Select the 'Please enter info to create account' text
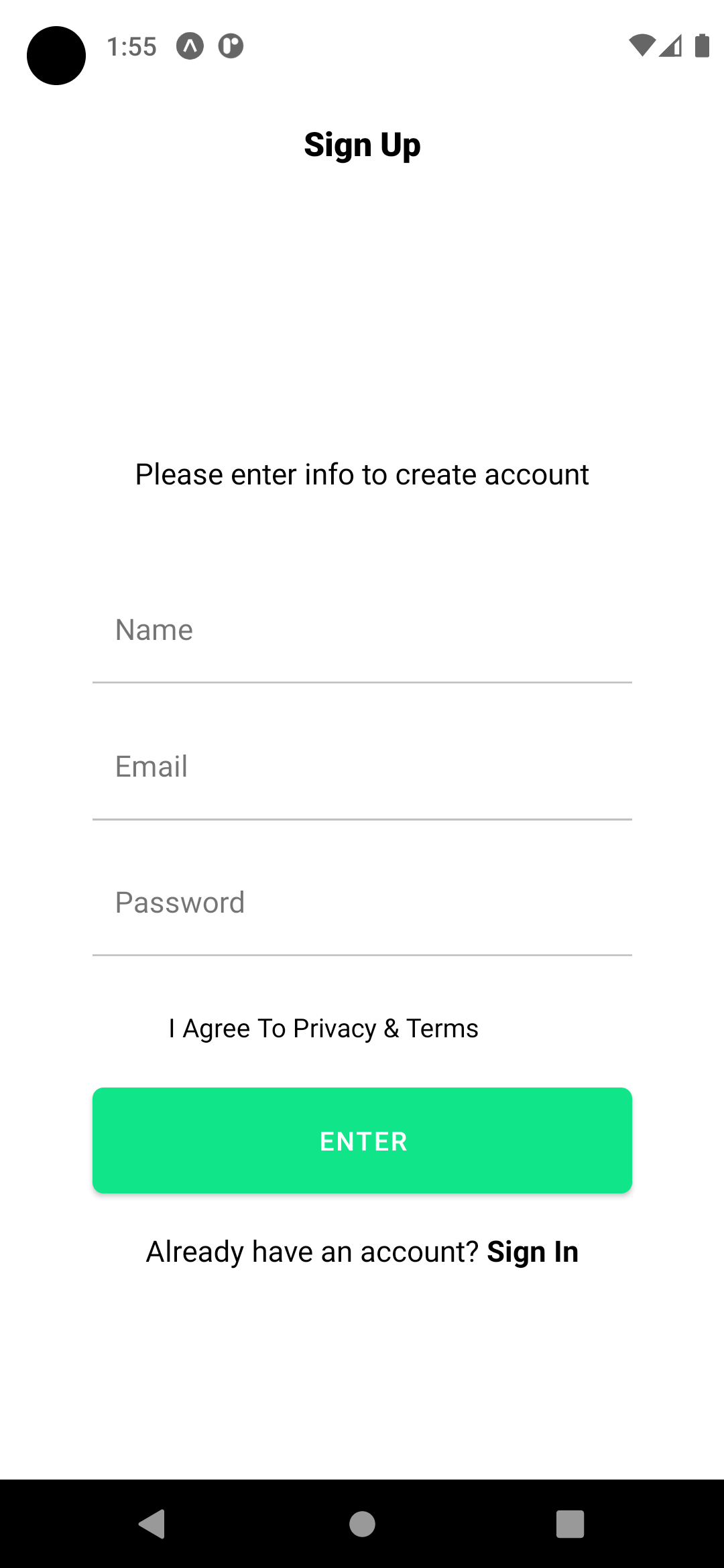724x1568 pixels. point(362,474)
